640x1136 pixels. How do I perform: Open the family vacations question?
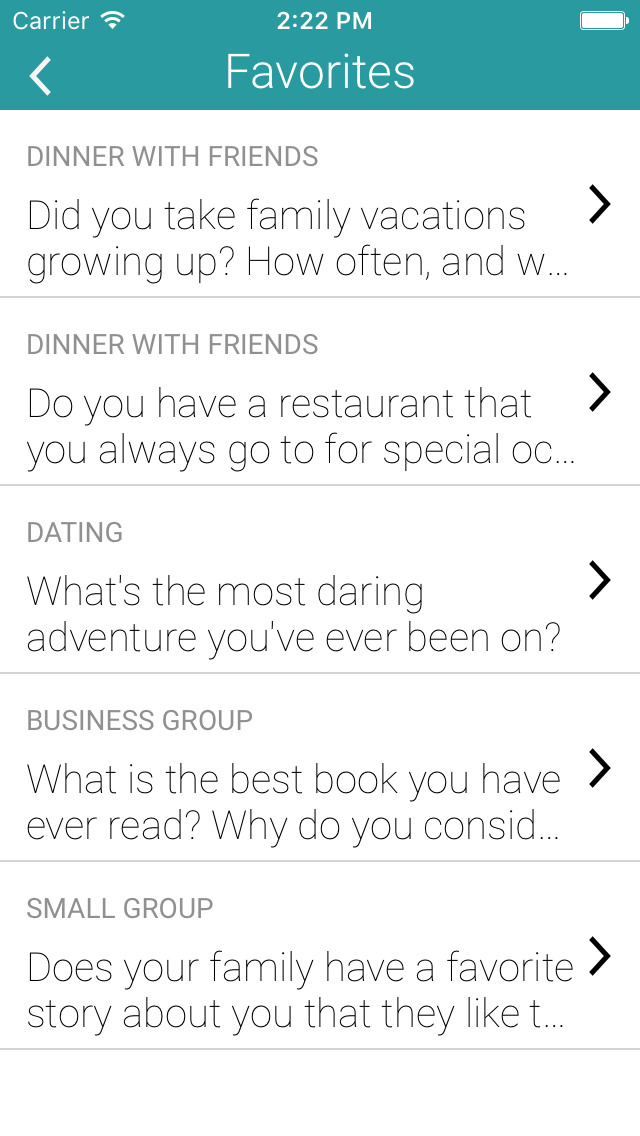point(320,204)
